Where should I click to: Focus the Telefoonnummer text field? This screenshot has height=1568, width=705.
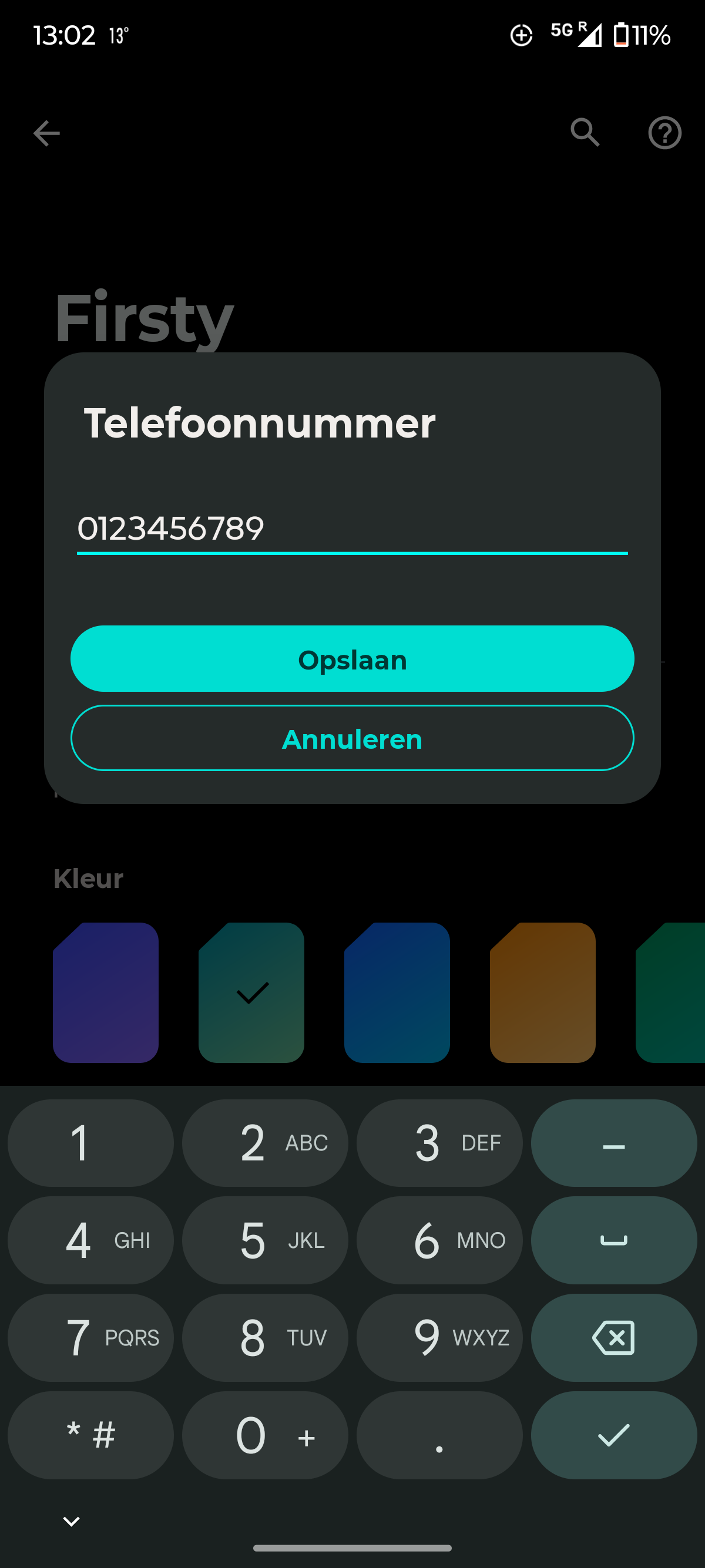(x=352, y=529)
